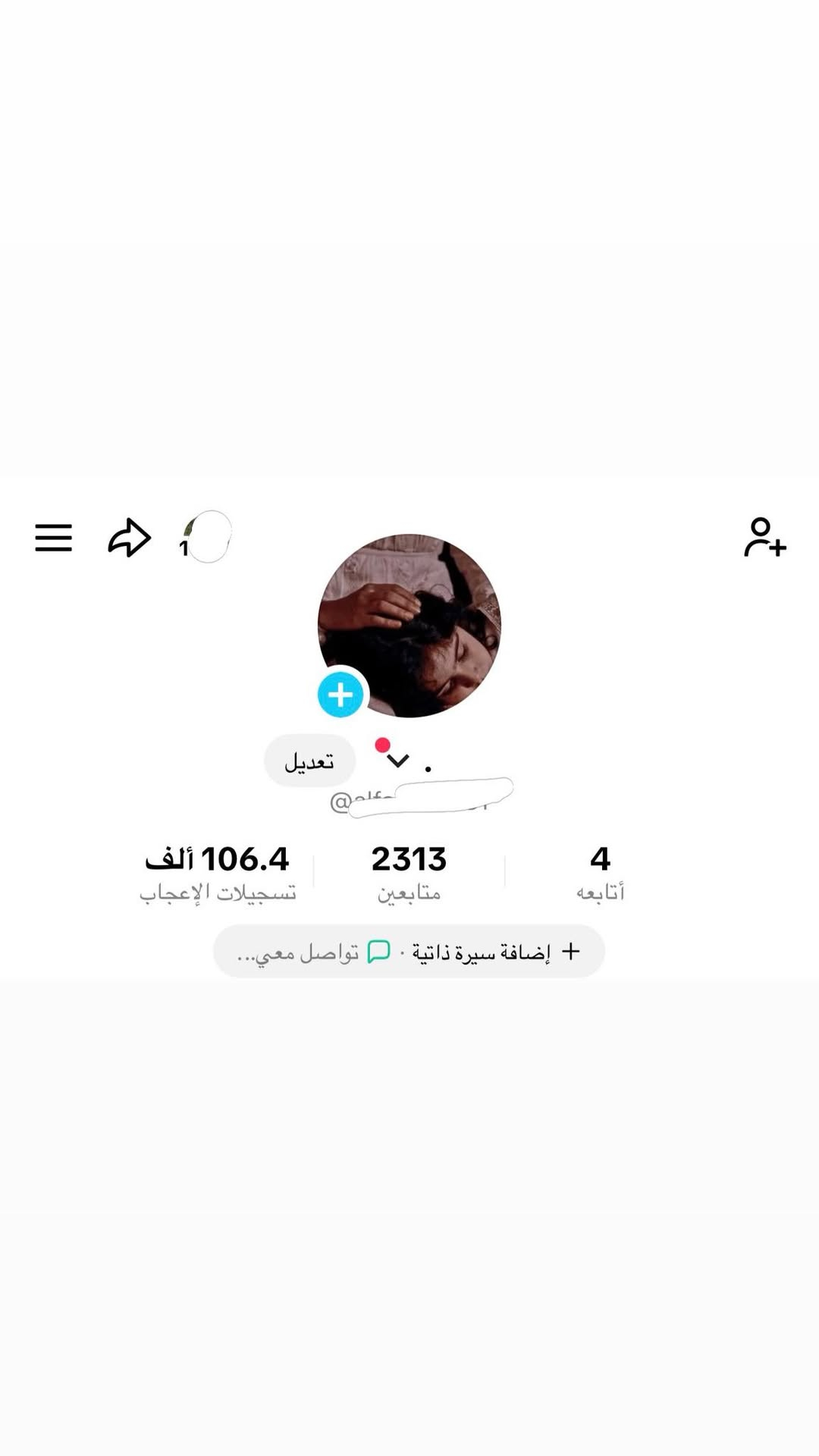This screenshot has width=819, height=1456.
Task: Open the تواصل معي contact option
Action: point(315,952)
